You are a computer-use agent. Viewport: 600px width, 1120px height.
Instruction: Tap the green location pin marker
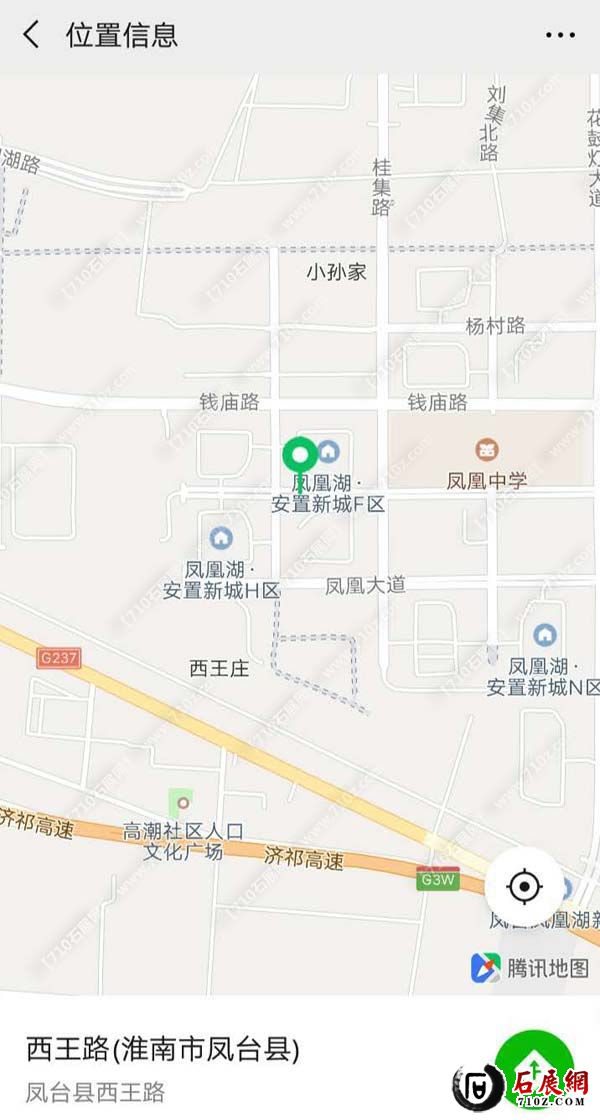tap(300, 457)
